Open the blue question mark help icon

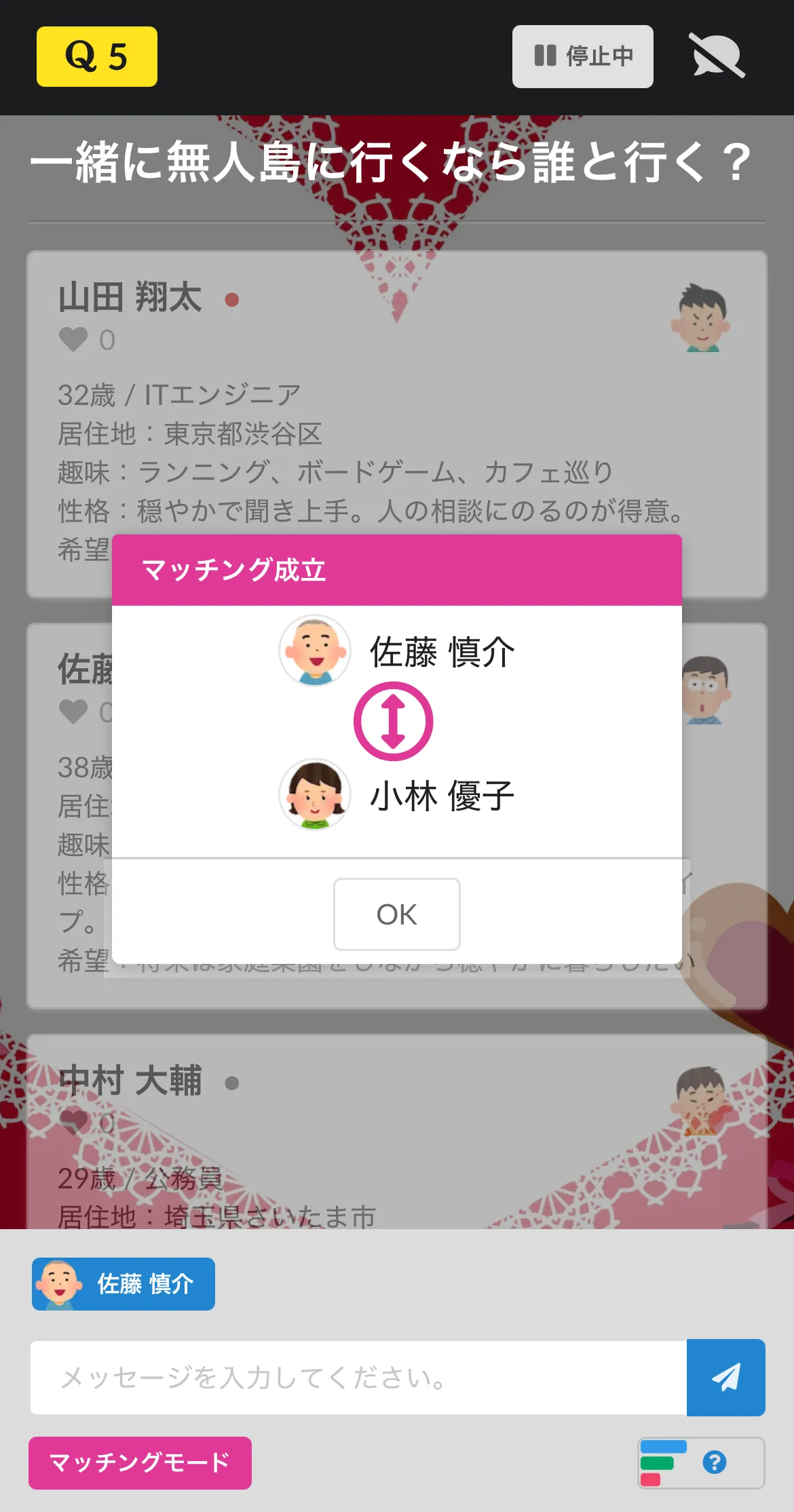714,1462
